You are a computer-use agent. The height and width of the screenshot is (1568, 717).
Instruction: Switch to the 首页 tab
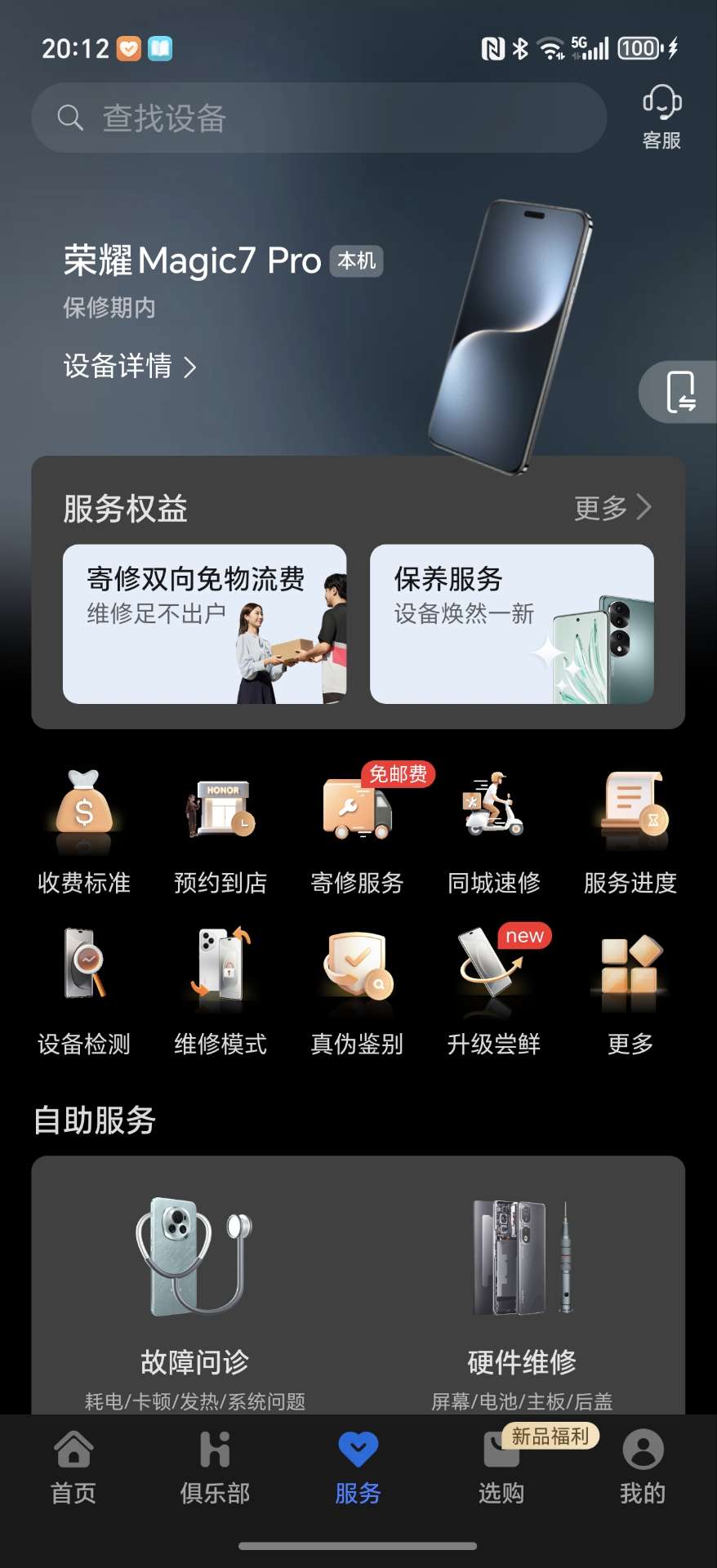(x=73, y=1468)
